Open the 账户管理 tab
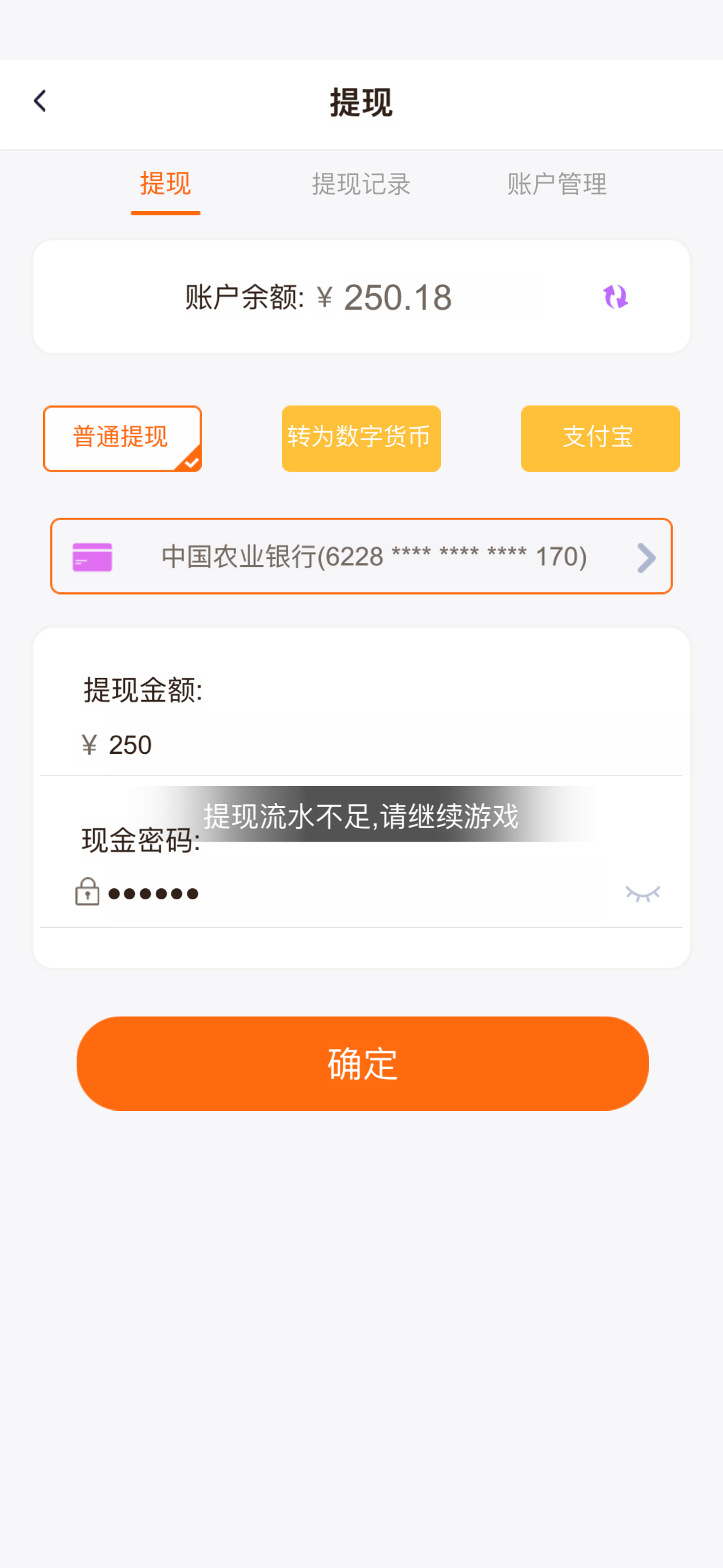 coord(557,184)
